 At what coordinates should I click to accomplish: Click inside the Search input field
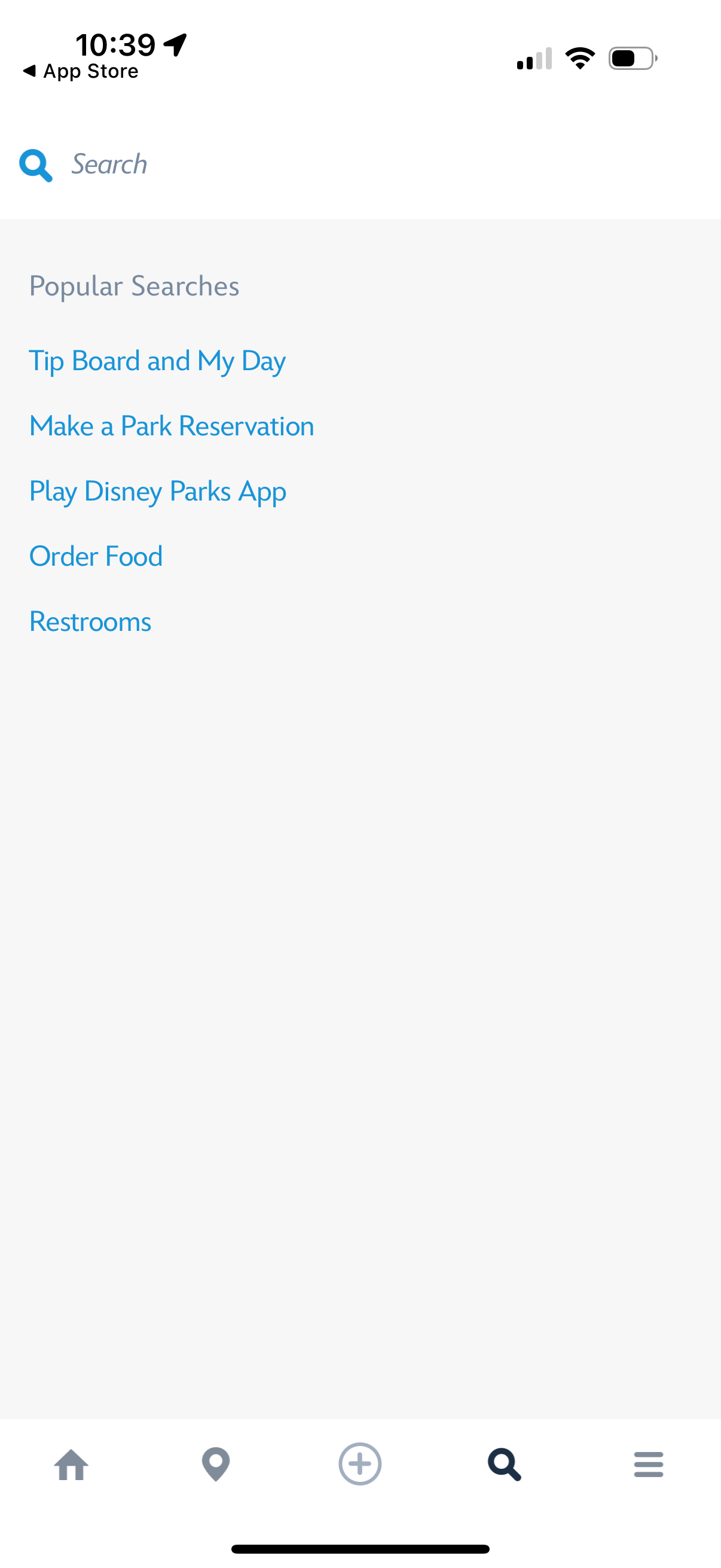(243, 164)
